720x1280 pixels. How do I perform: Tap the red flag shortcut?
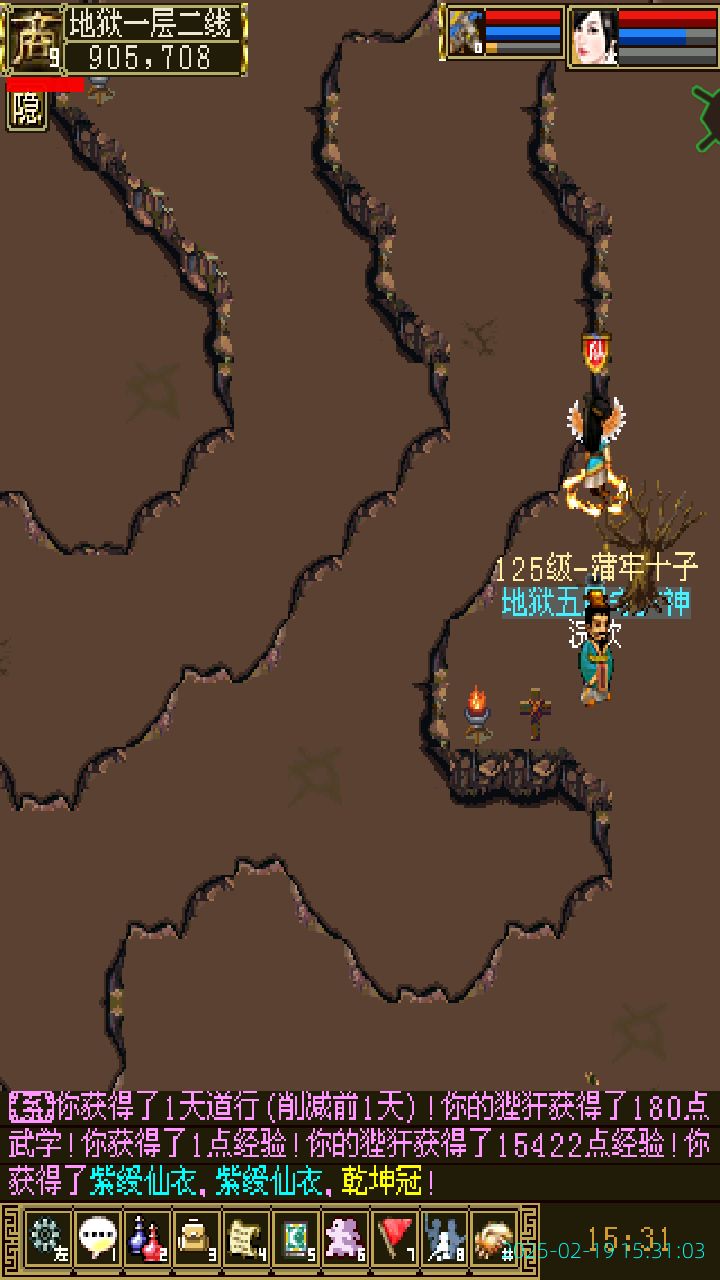(396, 1238)
